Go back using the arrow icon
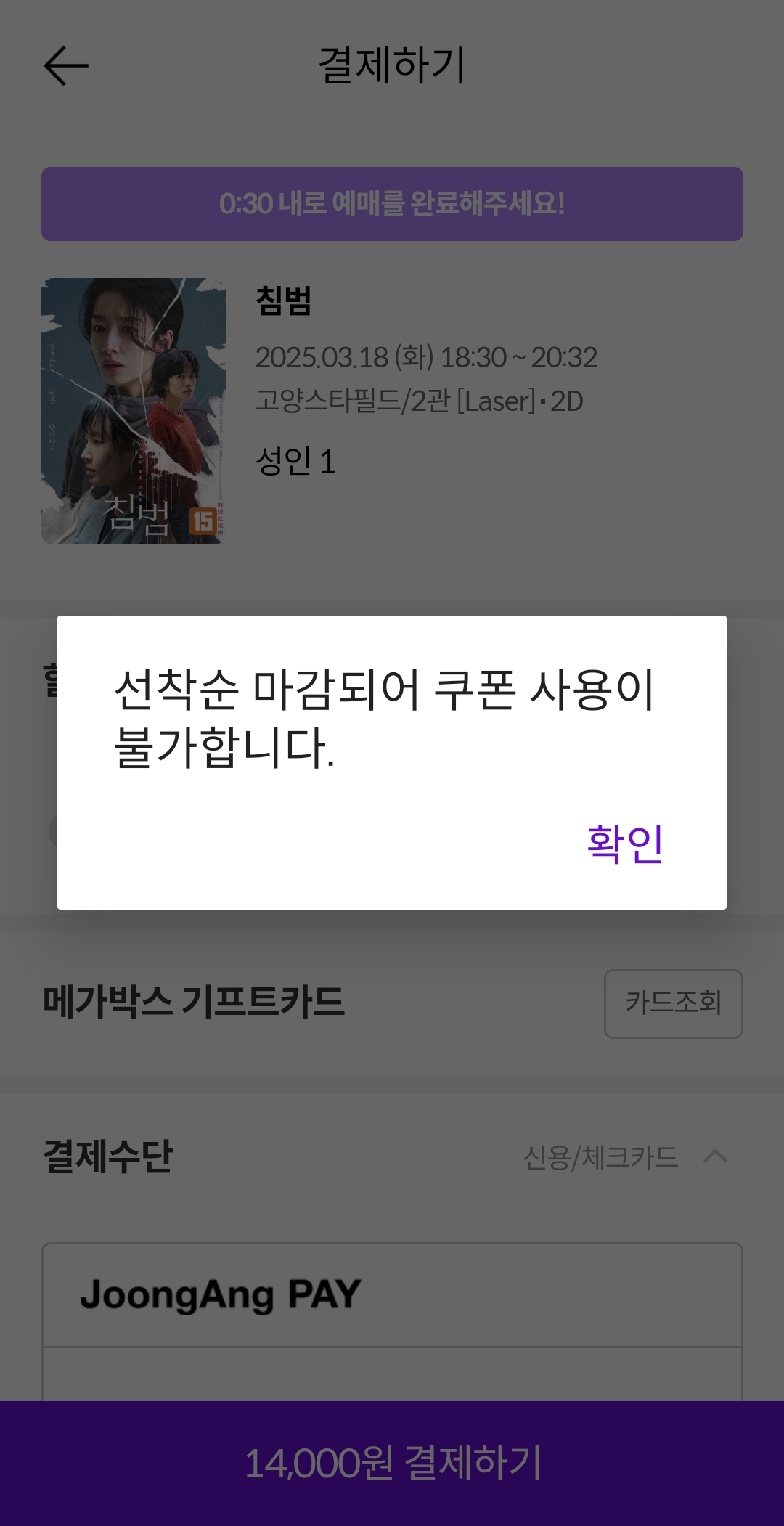Image resolution: width=784 pixels, height=1526 pixels. pos(66,66)
